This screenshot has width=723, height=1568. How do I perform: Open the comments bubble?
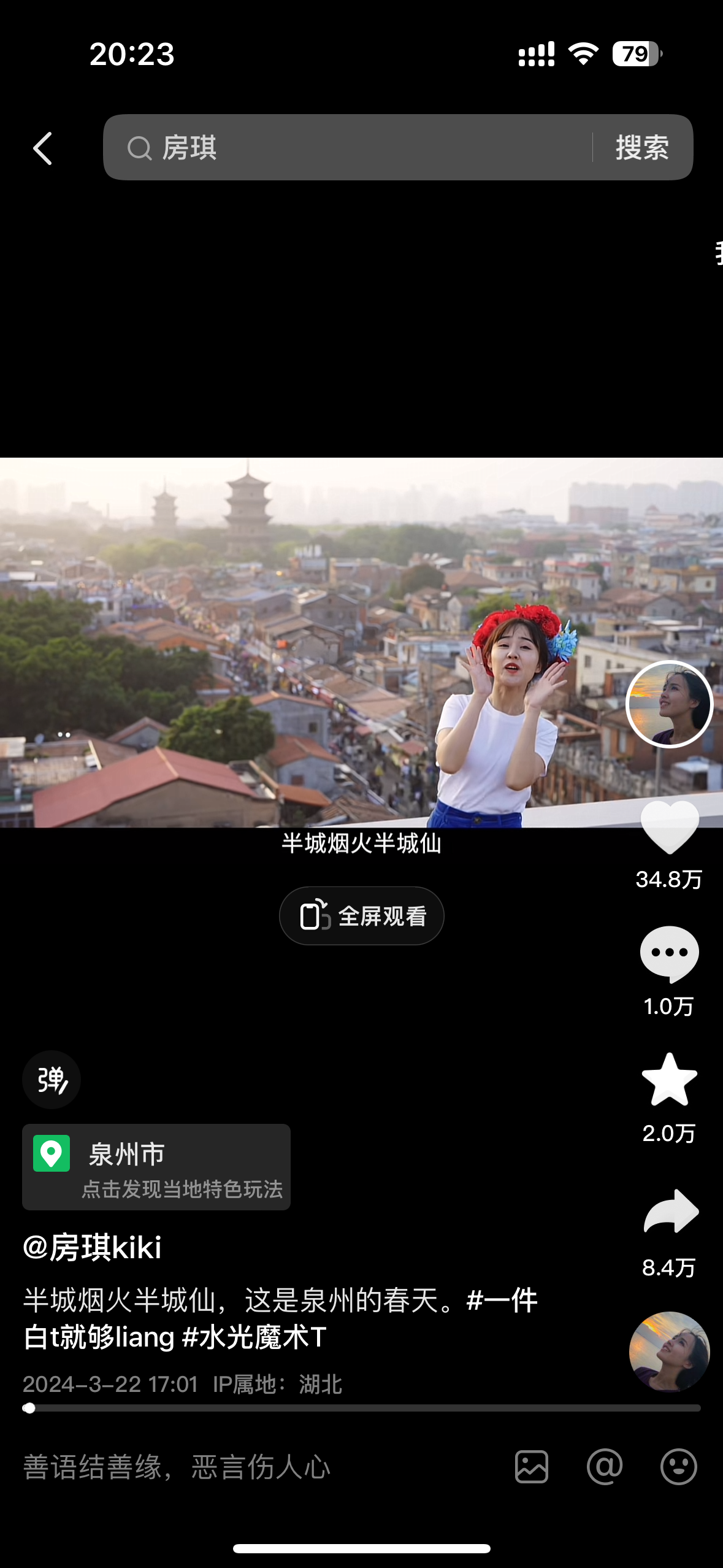coord(669,954)
